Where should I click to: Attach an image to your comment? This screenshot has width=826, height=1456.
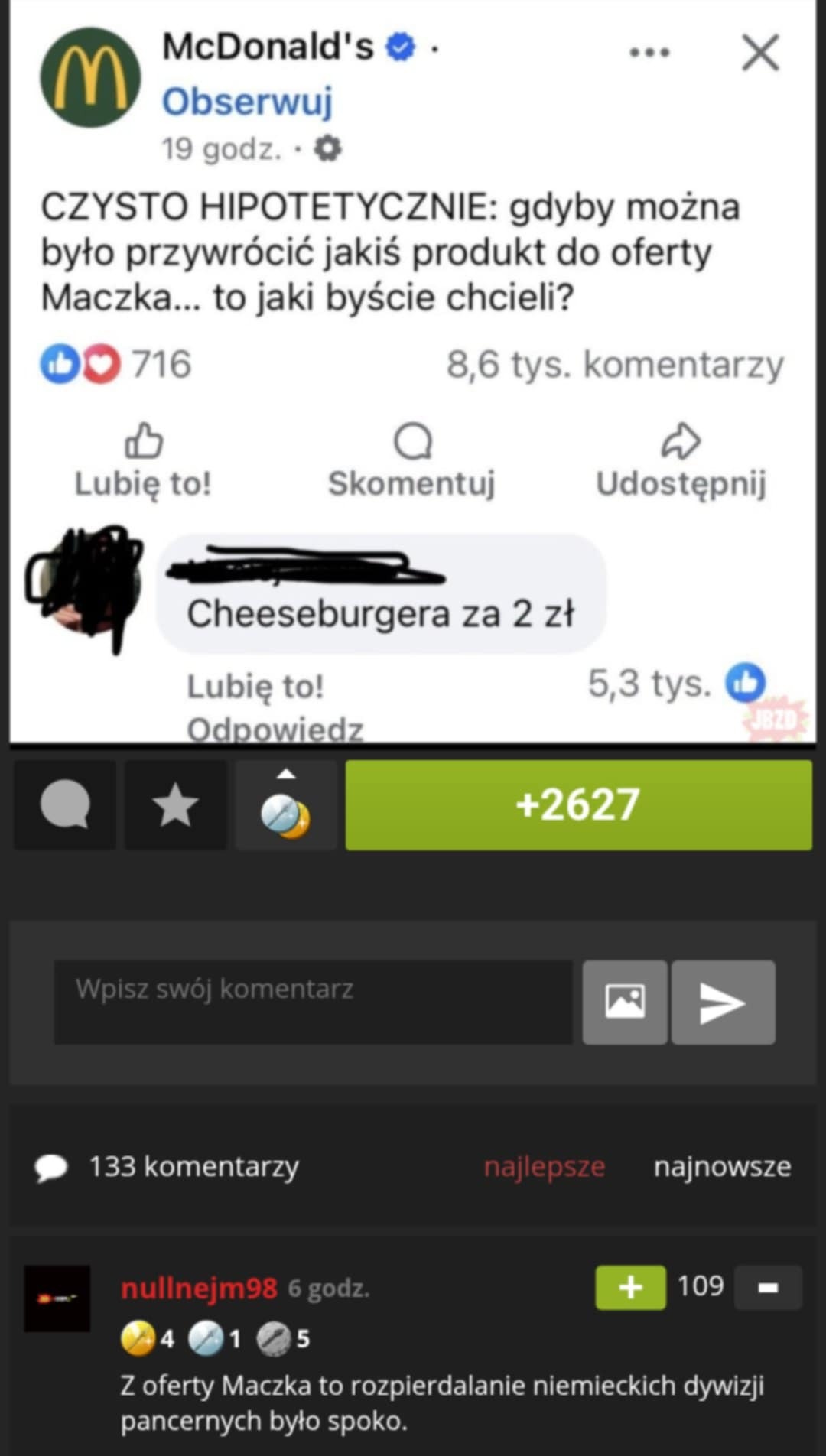pyautogui.click(x=625, y=1002)
